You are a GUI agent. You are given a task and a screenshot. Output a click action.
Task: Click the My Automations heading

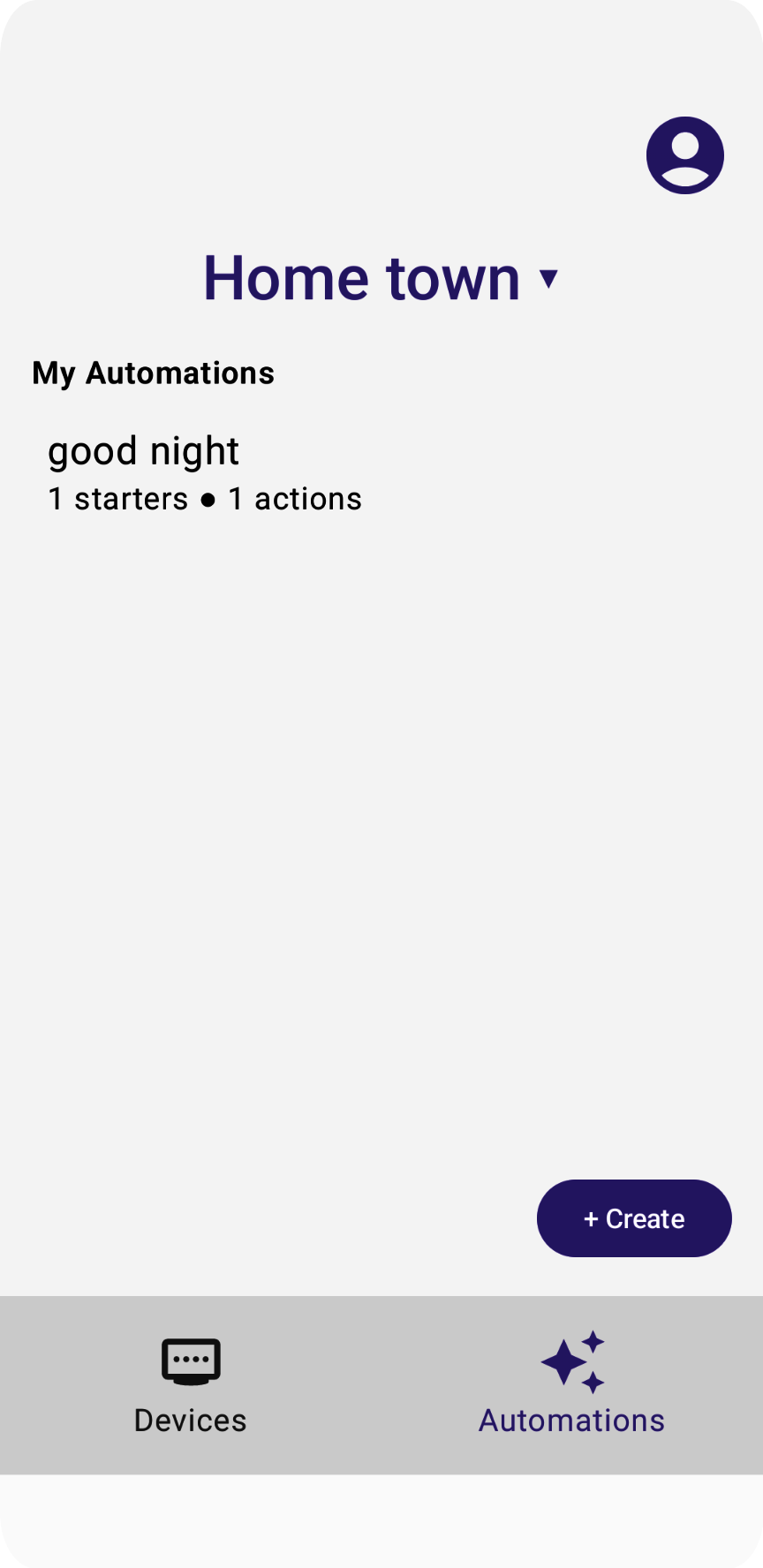[152, 373]
